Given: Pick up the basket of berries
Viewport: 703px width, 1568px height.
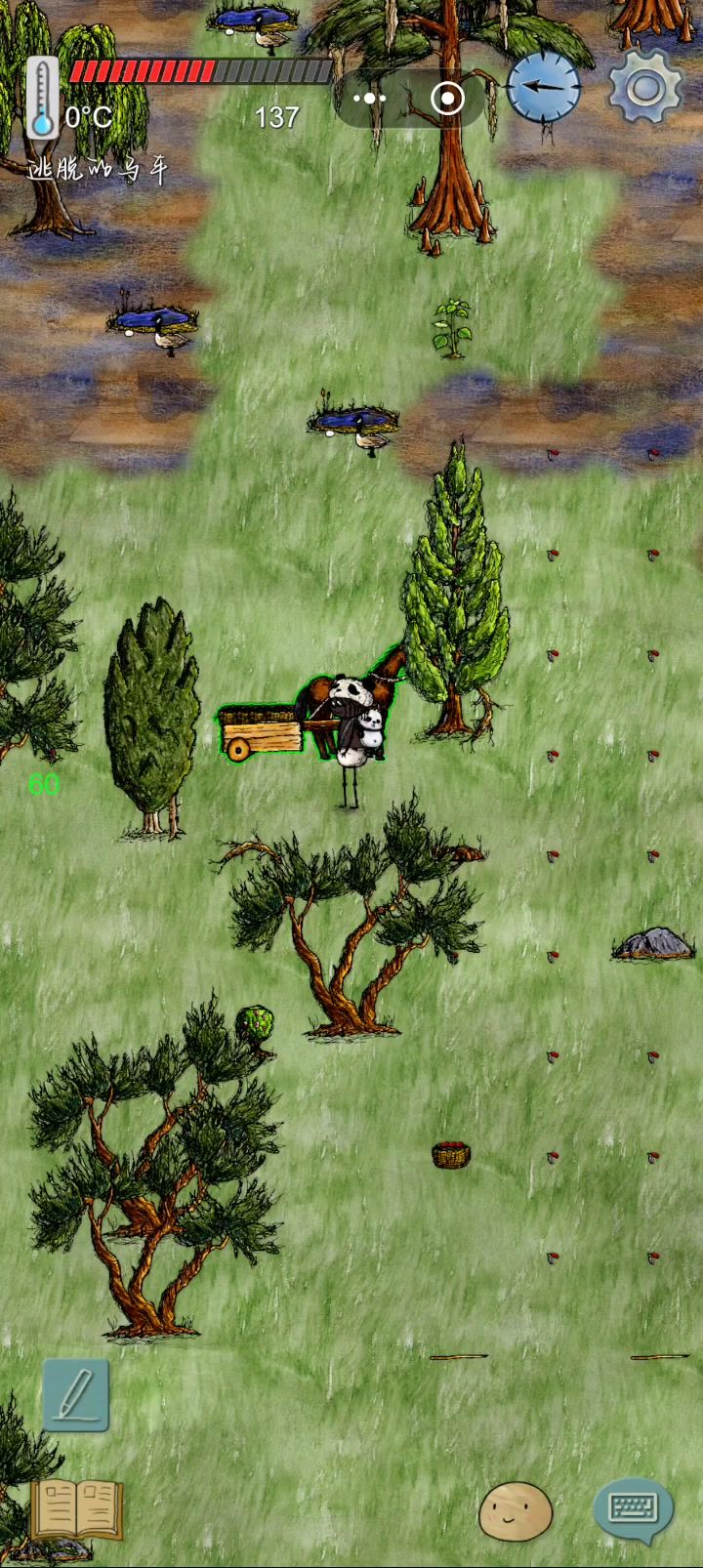Looking at the screenshot, I should click(x=451, y=1154).
